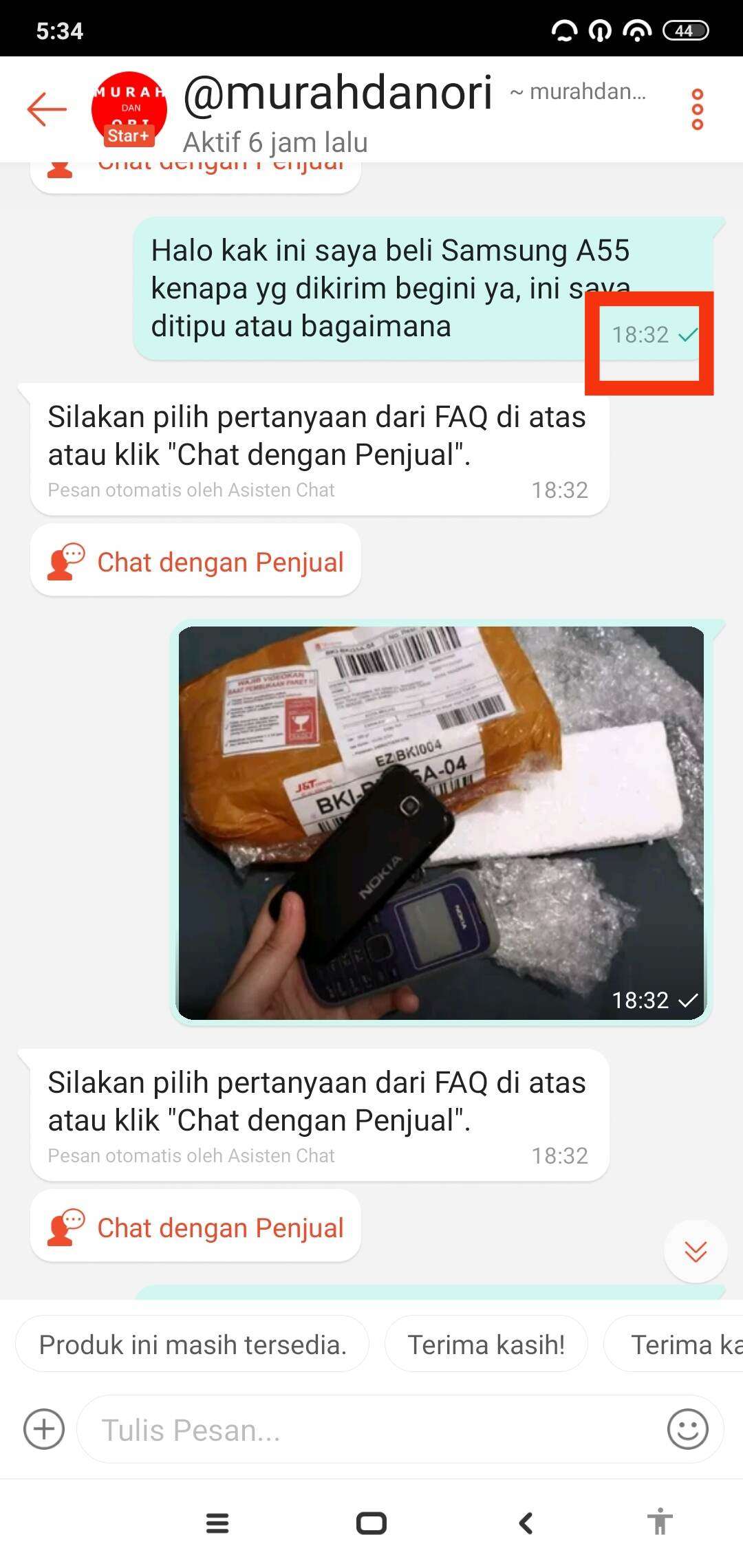Send quick reply "Produk ini masih tersedia."
This screenshot has height=1568, width=743.
click(193, 1344)
